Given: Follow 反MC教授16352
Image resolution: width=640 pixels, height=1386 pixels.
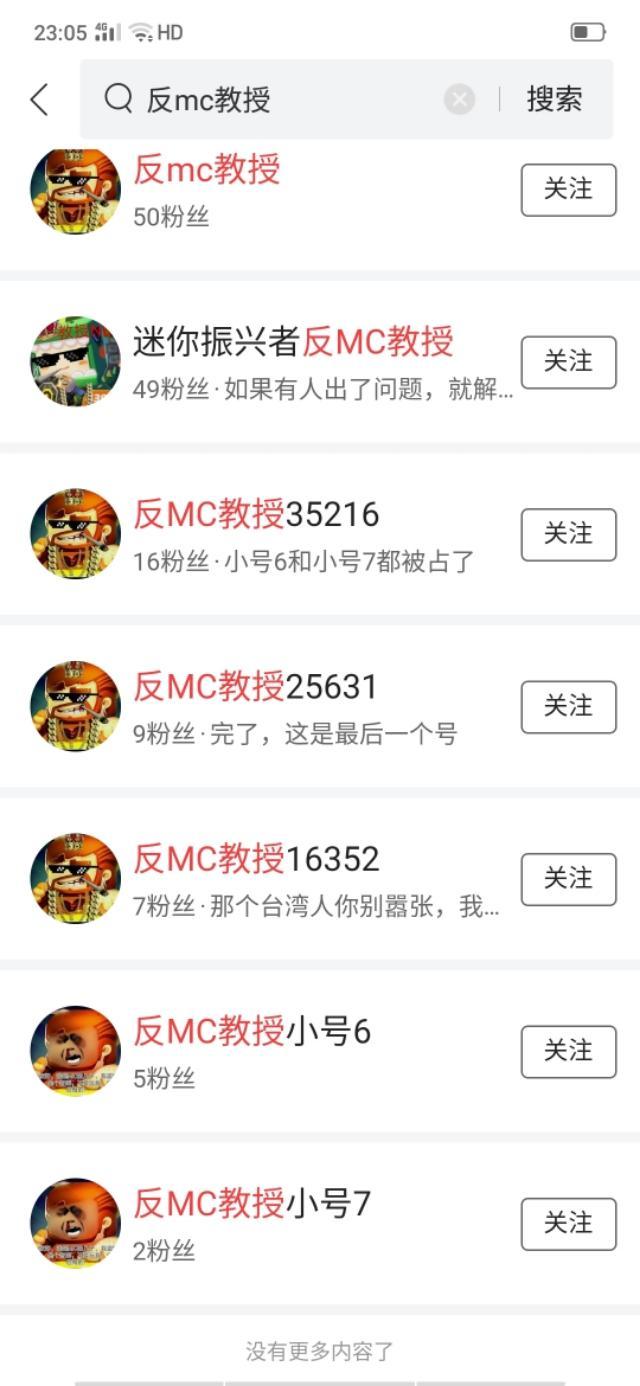Looking at the screenshot, I should pyautogui.click(x=568, y=879).
